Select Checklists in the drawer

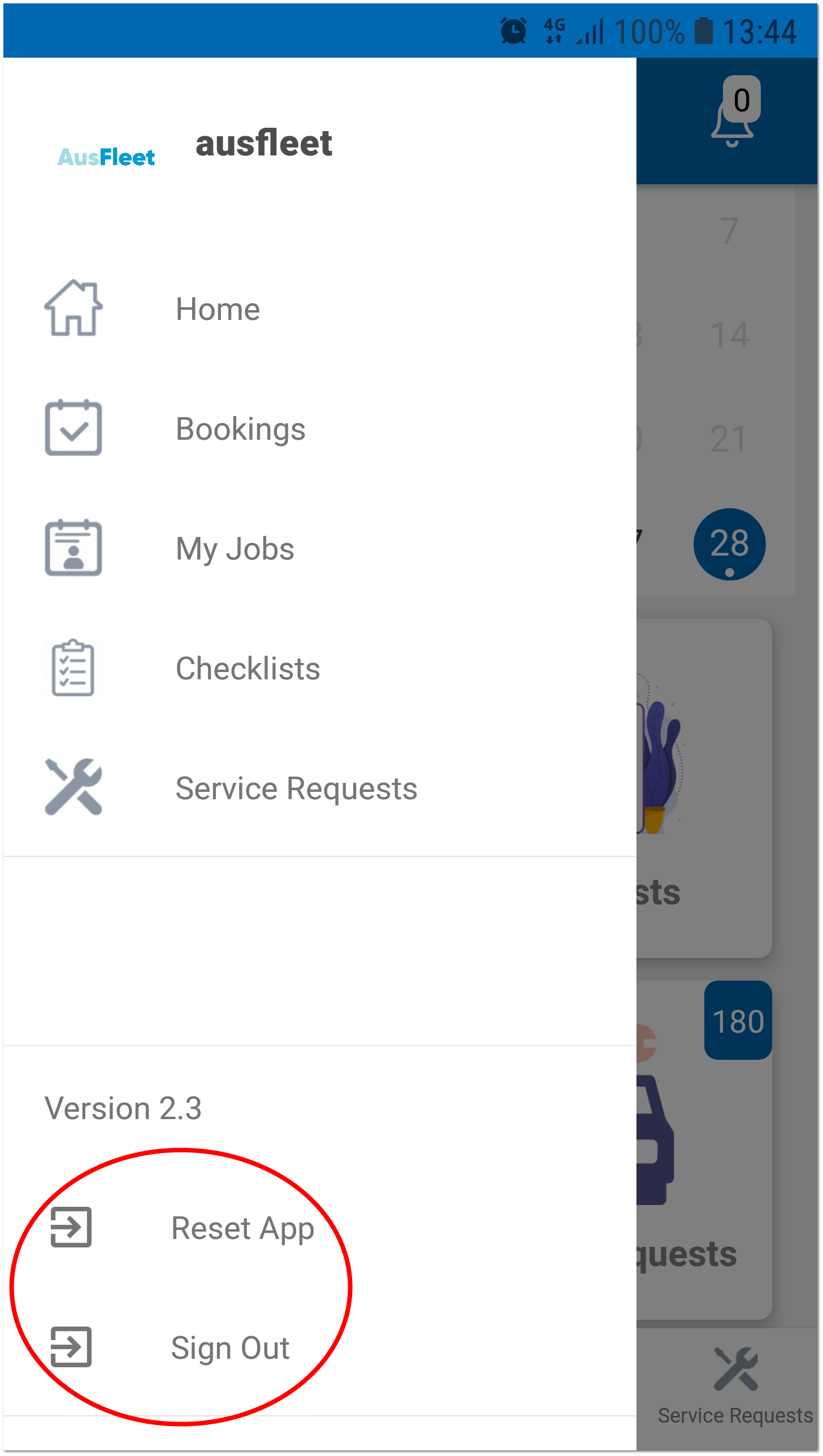[319, 668]
